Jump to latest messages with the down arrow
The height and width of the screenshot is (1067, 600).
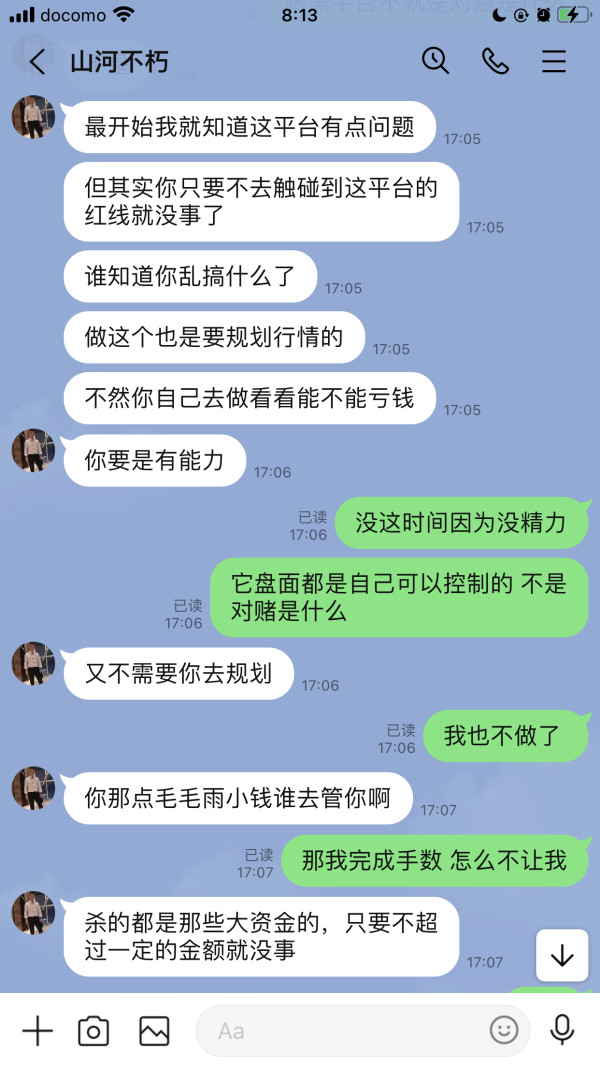562,955
